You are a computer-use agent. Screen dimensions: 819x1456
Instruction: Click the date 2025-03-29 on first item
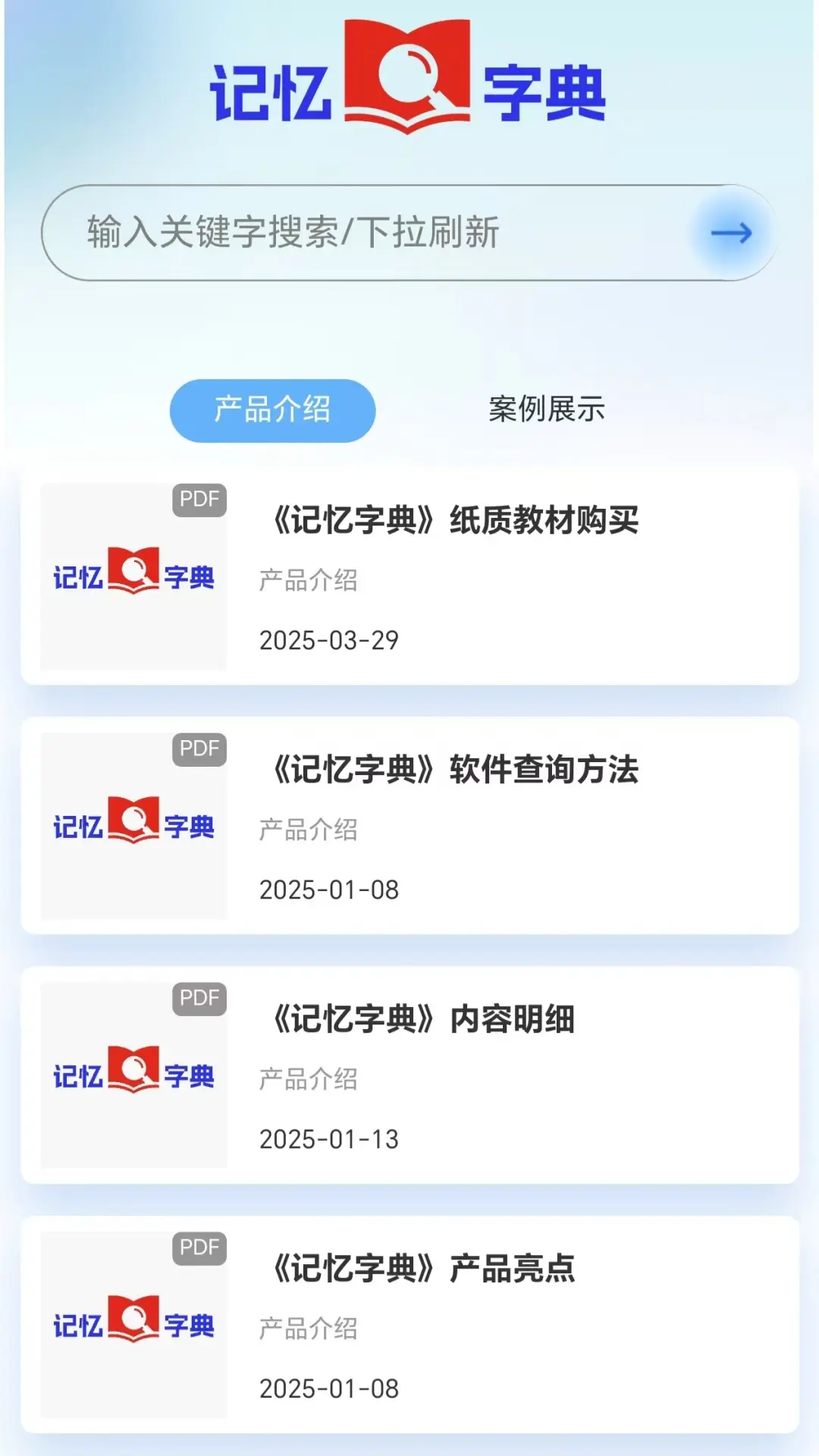pos(331,641)
